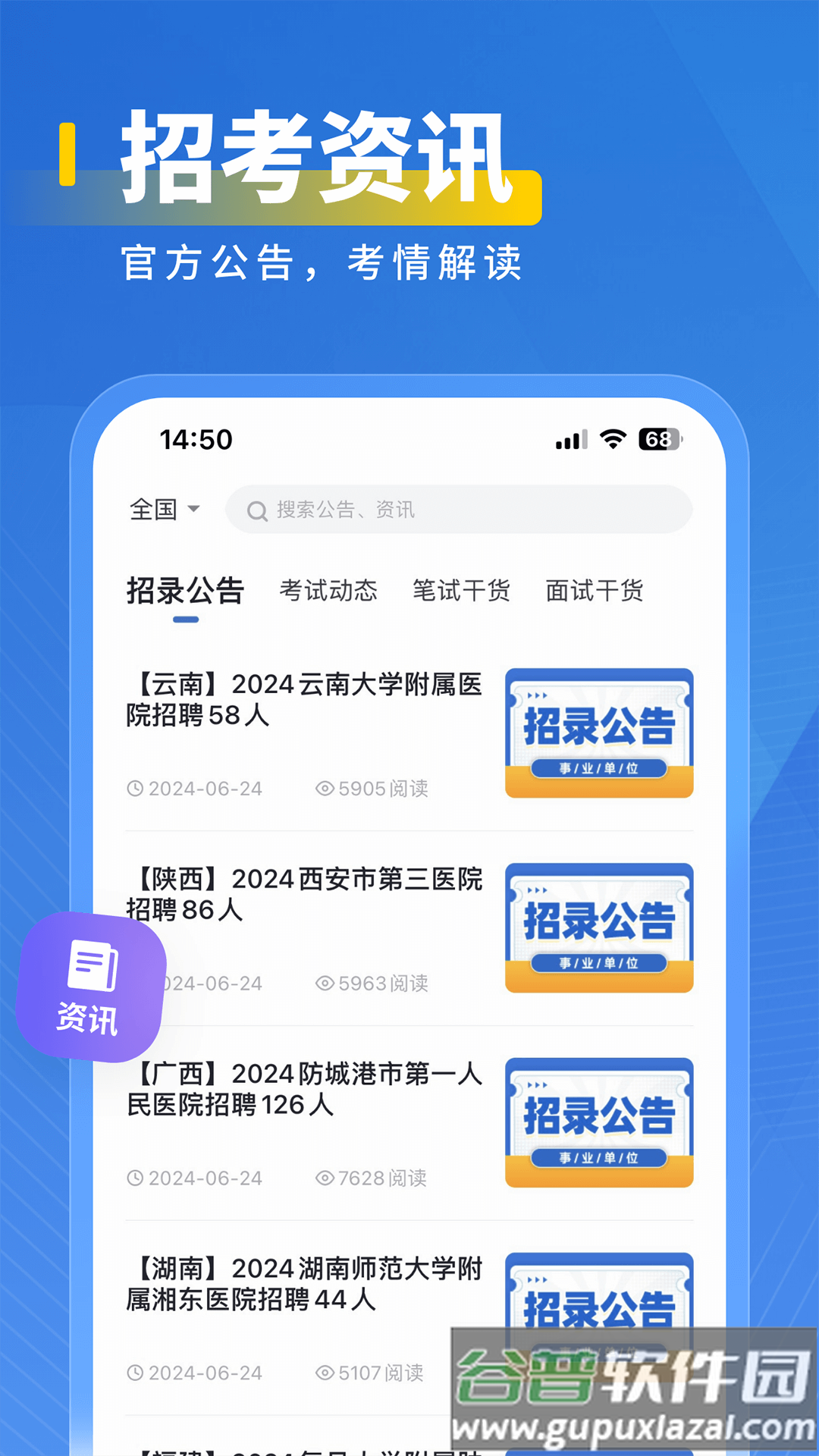Viewport: 819px width, 1456px height.
Task: Click the clock icon beside 云南 article date
Action: tap(136, 789)
